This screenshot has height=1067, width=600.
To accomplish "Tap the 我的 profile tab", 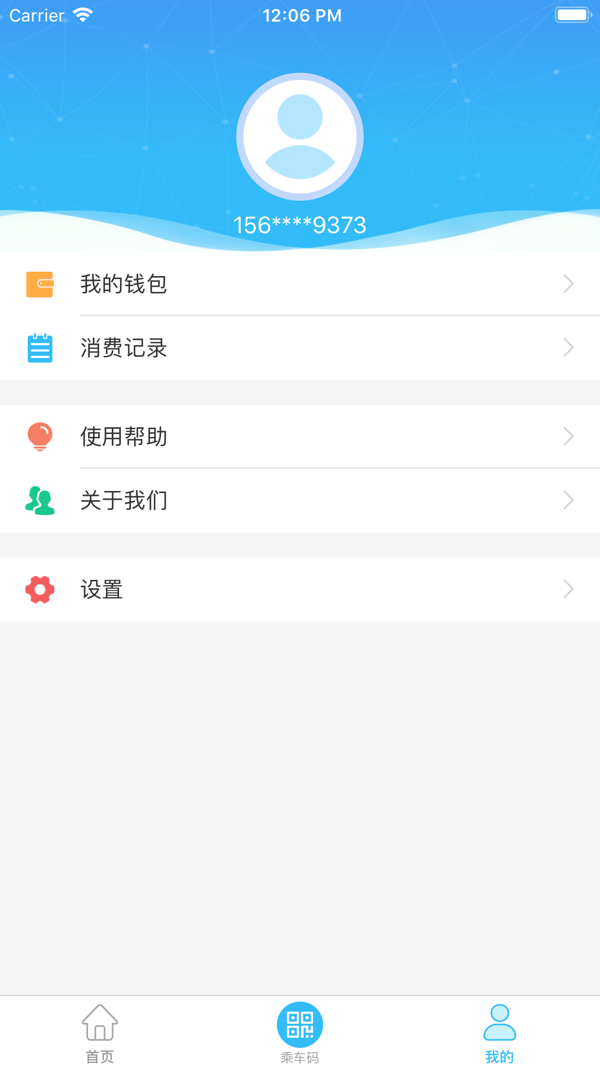I will tap(499, 1033).
